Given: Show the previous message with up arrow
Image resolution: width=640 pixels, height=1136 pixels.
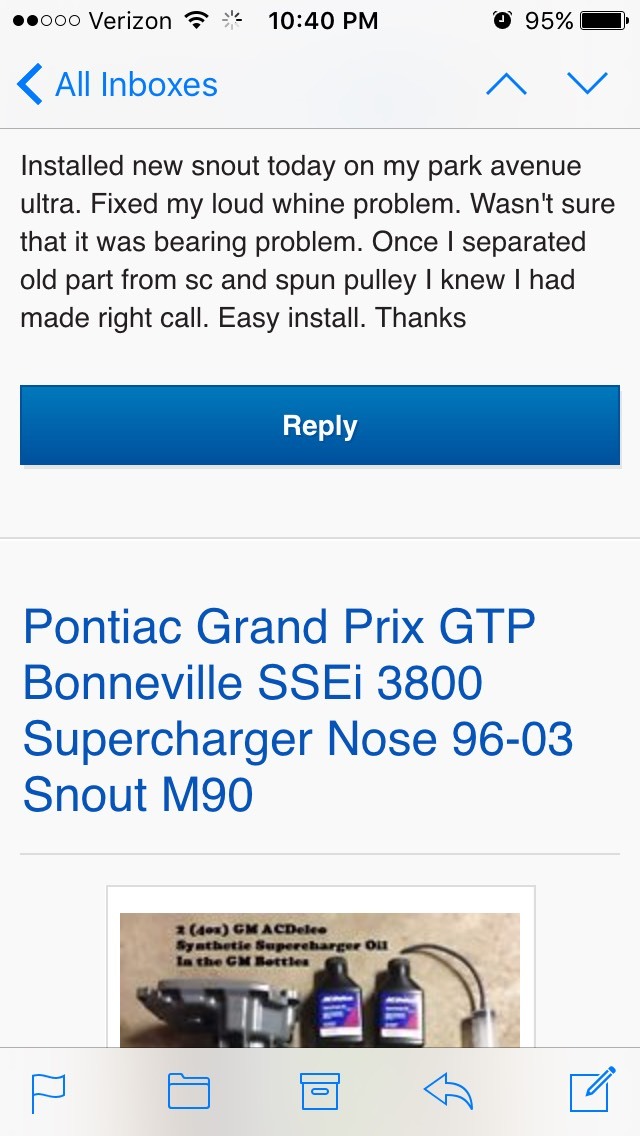Looking at the screenshot, I should 506,85.
